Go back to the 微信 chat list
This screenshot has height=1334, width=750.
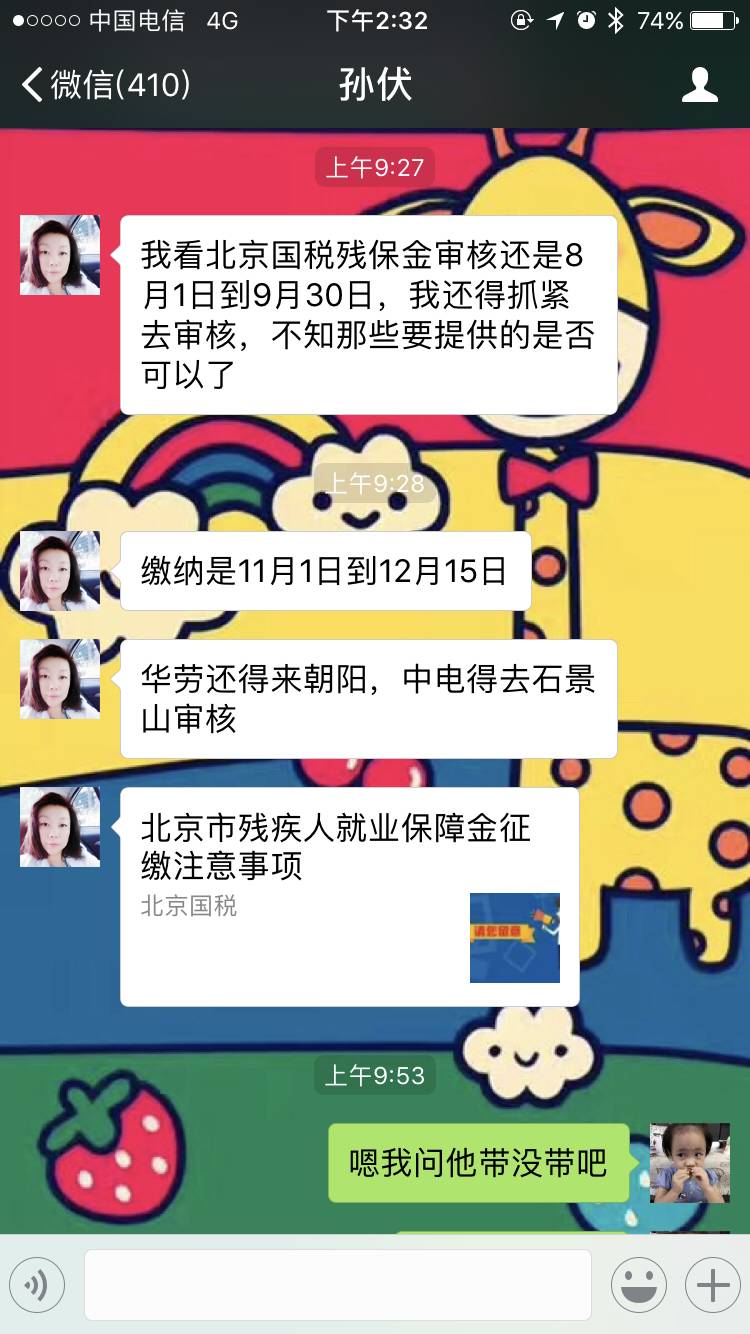click(105, 85)
